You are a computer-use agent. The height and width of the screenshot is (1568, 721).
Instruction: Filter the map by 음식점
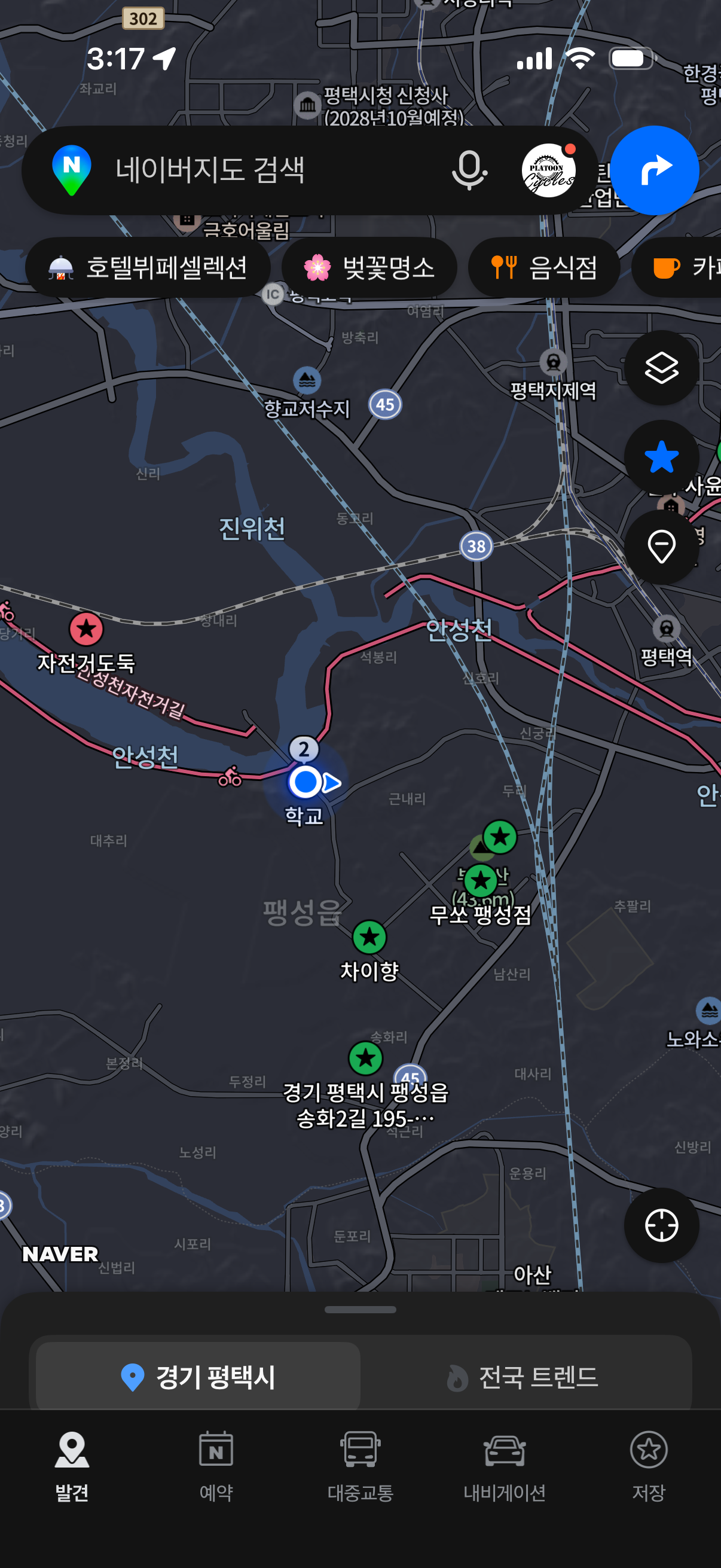[x=544, y=267]
